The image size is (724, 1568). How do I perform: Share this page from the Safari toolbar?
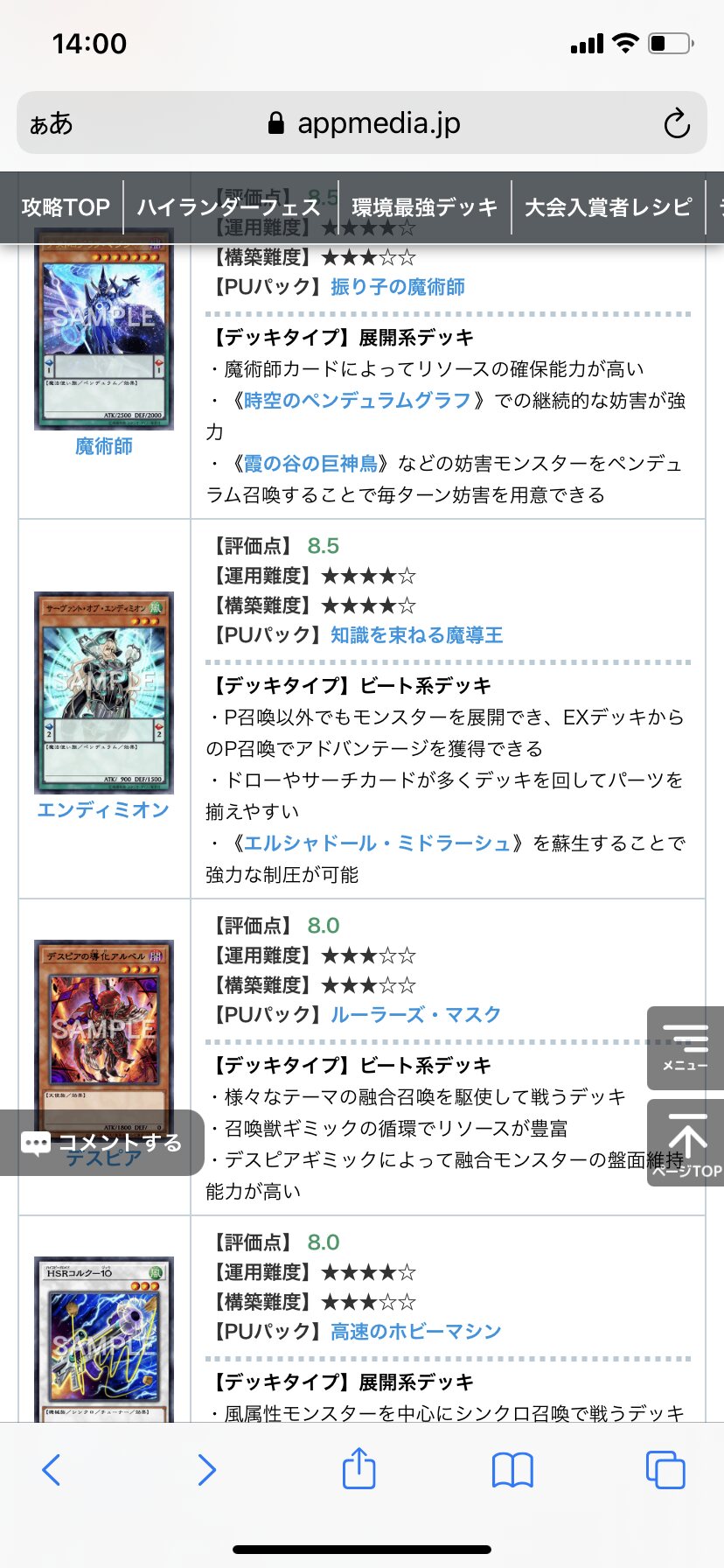click(x=359, y=1469)
